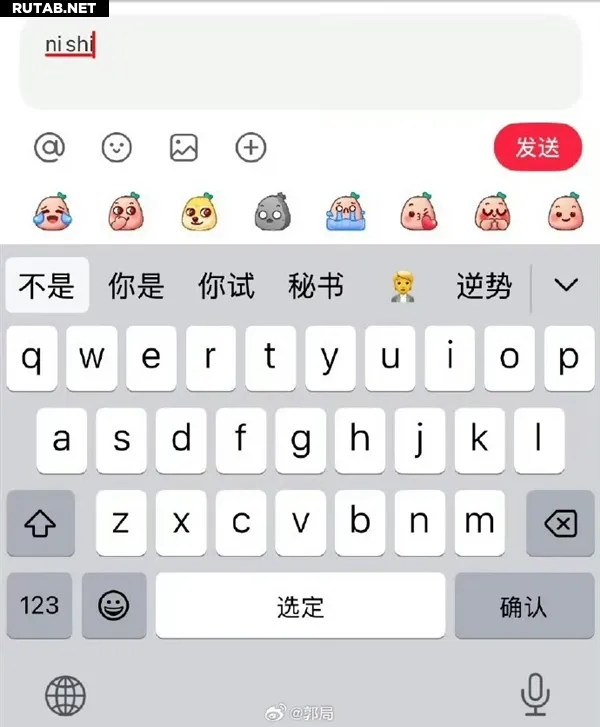
Task: Select the candidate 你试
Action: (x=226, y=286)
